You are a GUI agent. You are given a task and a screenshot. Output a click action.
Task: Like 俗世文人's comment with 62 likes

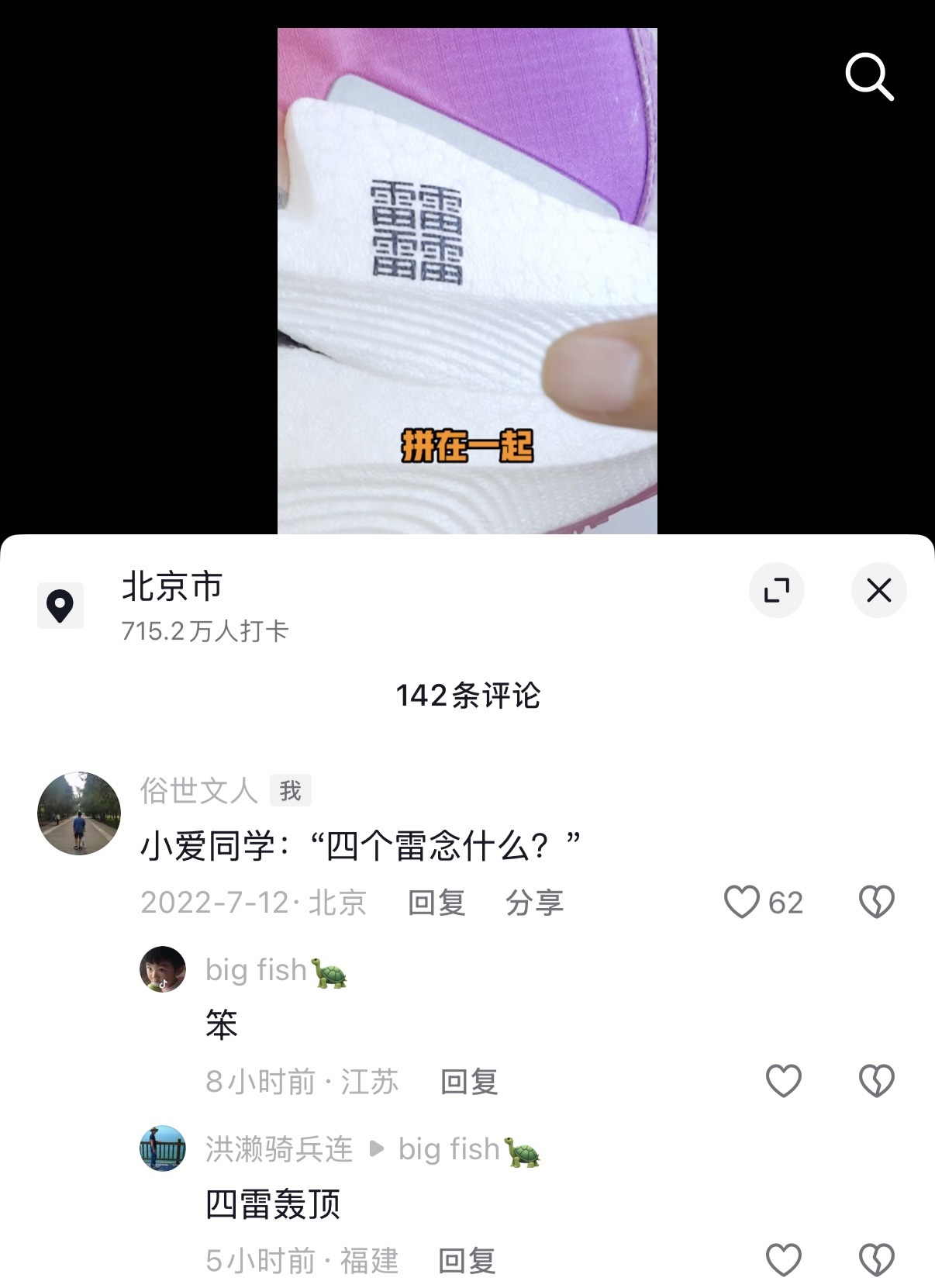point(742,902)
